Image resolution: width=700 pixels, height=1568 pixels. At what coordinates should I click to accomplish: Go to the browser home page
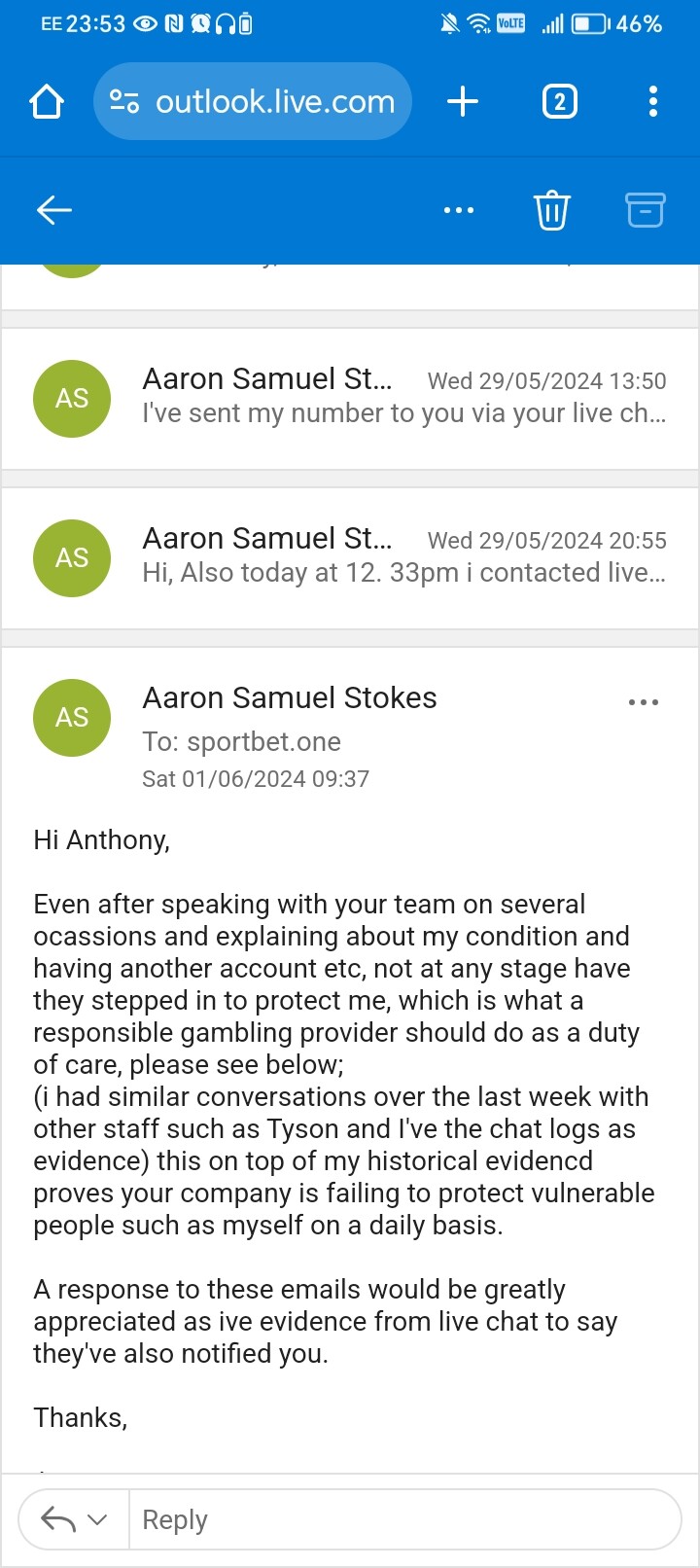tap(47, 101)
